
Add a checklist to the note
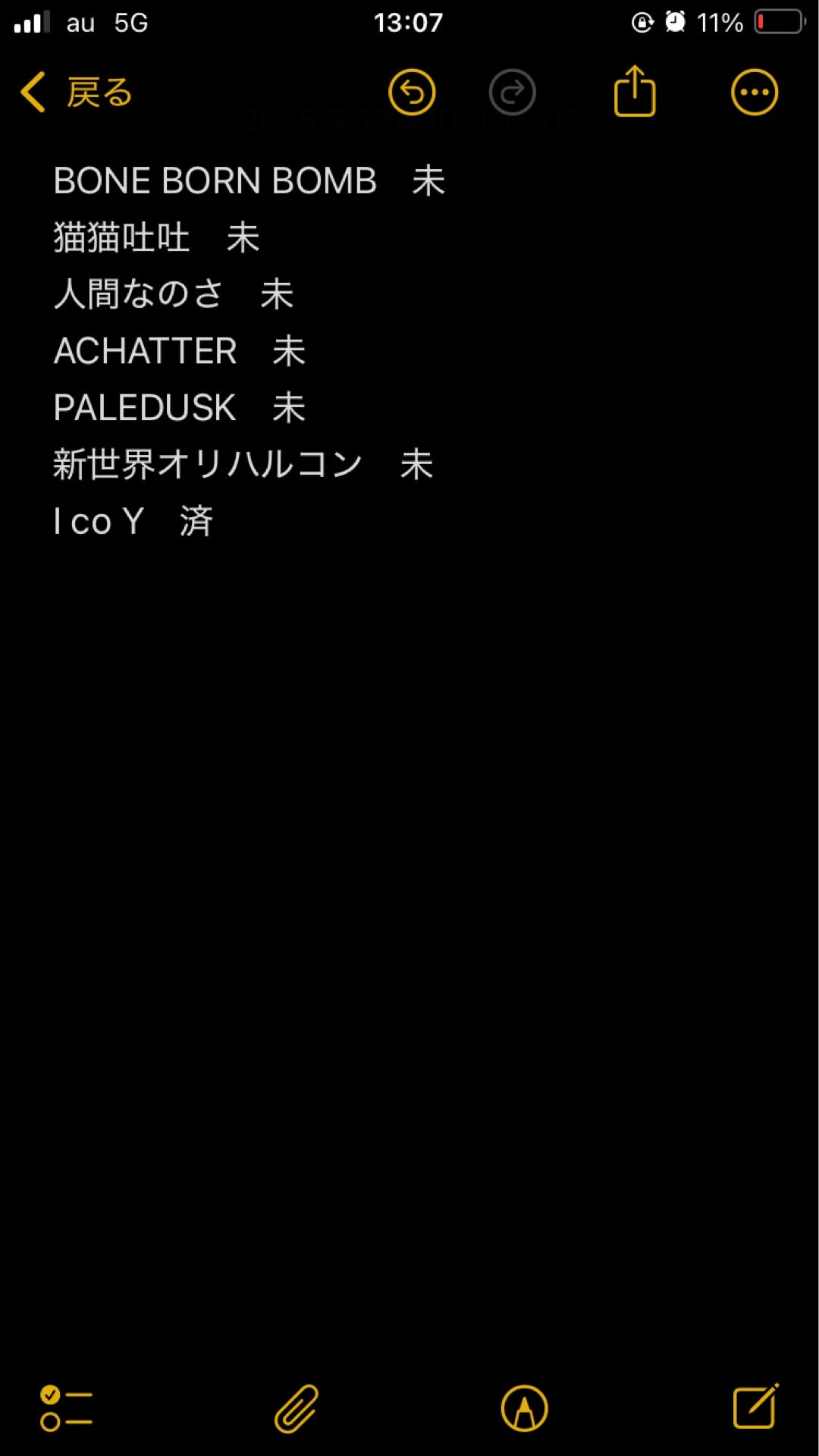click(x=66, y=1408)
